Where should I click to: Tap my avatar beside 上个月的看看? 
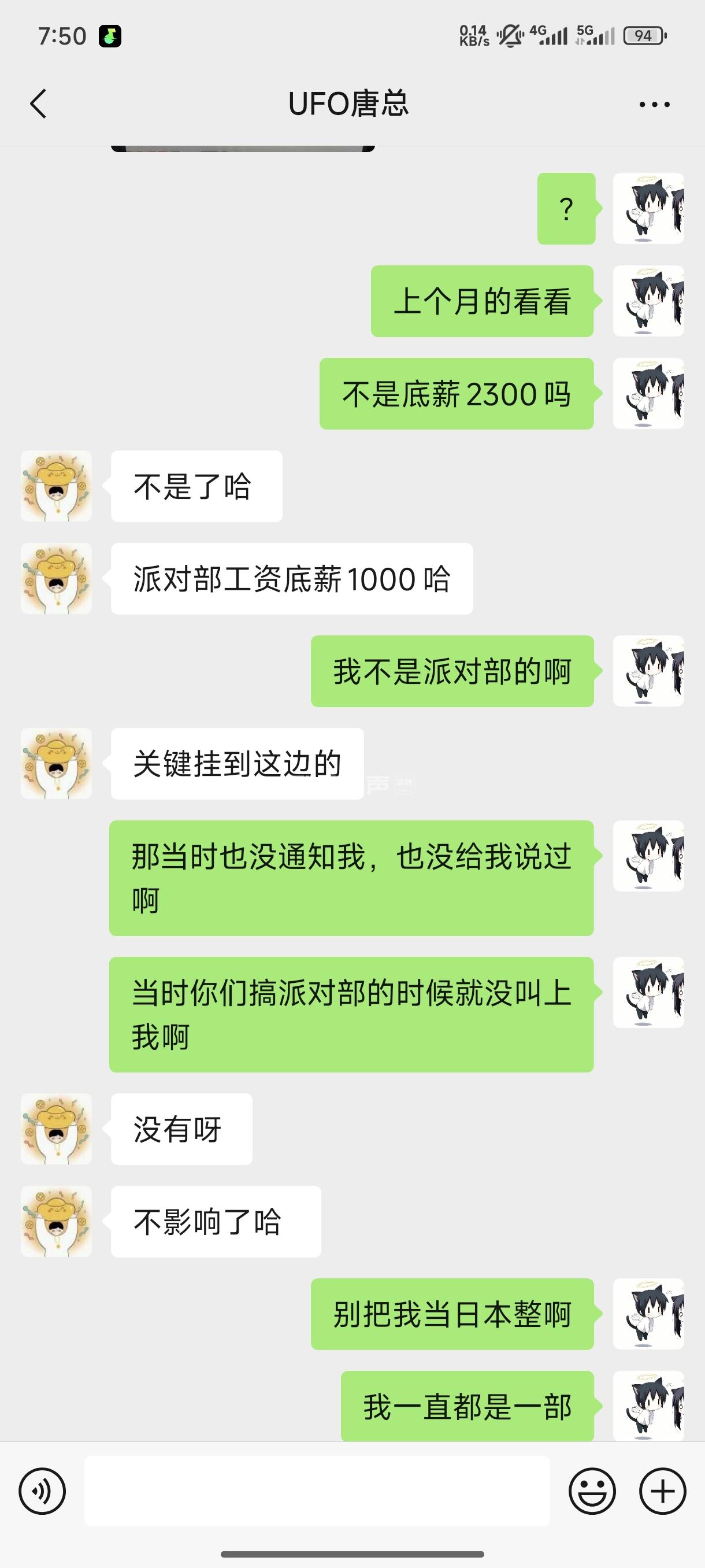[648, 301]
